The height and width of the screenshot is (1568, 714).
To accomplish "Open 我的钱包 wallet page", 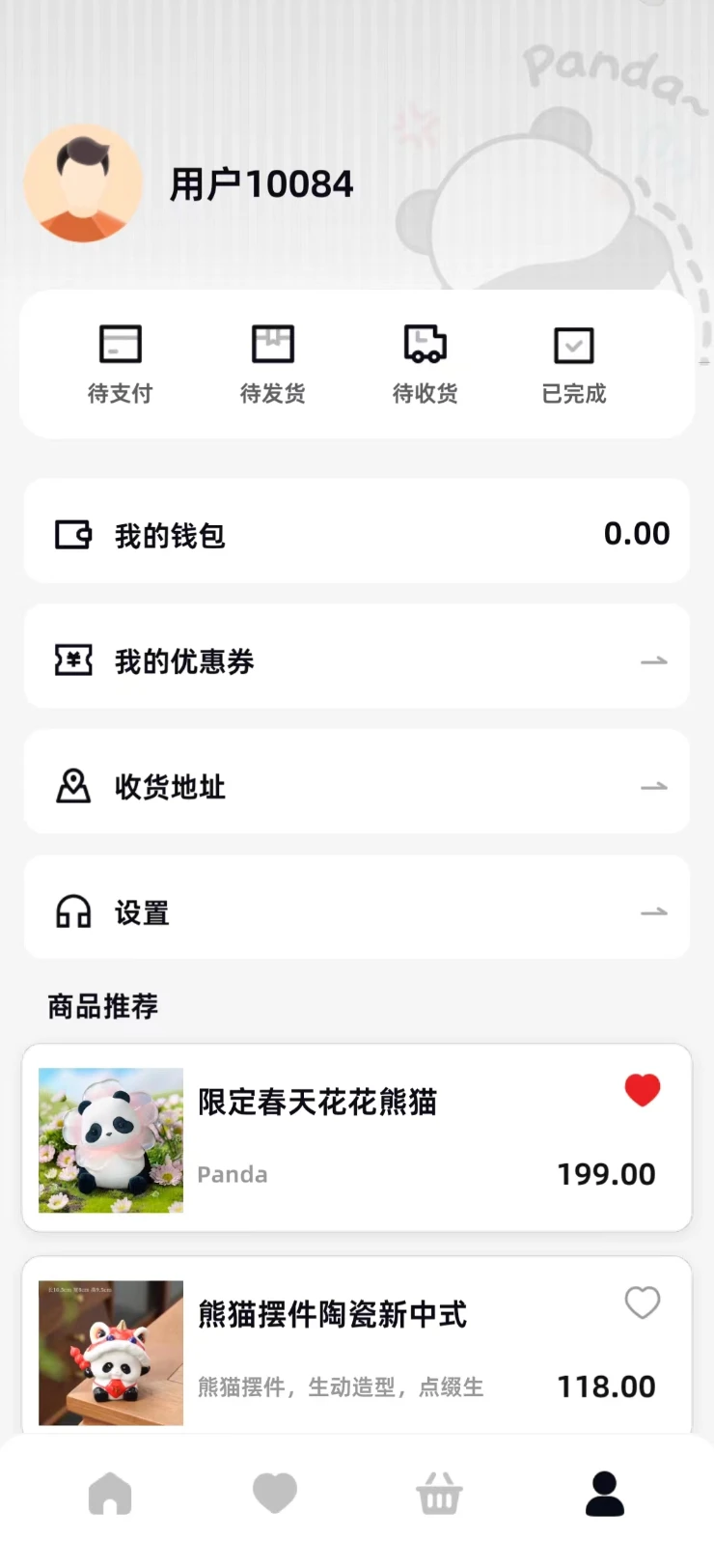I will point(357,533).
